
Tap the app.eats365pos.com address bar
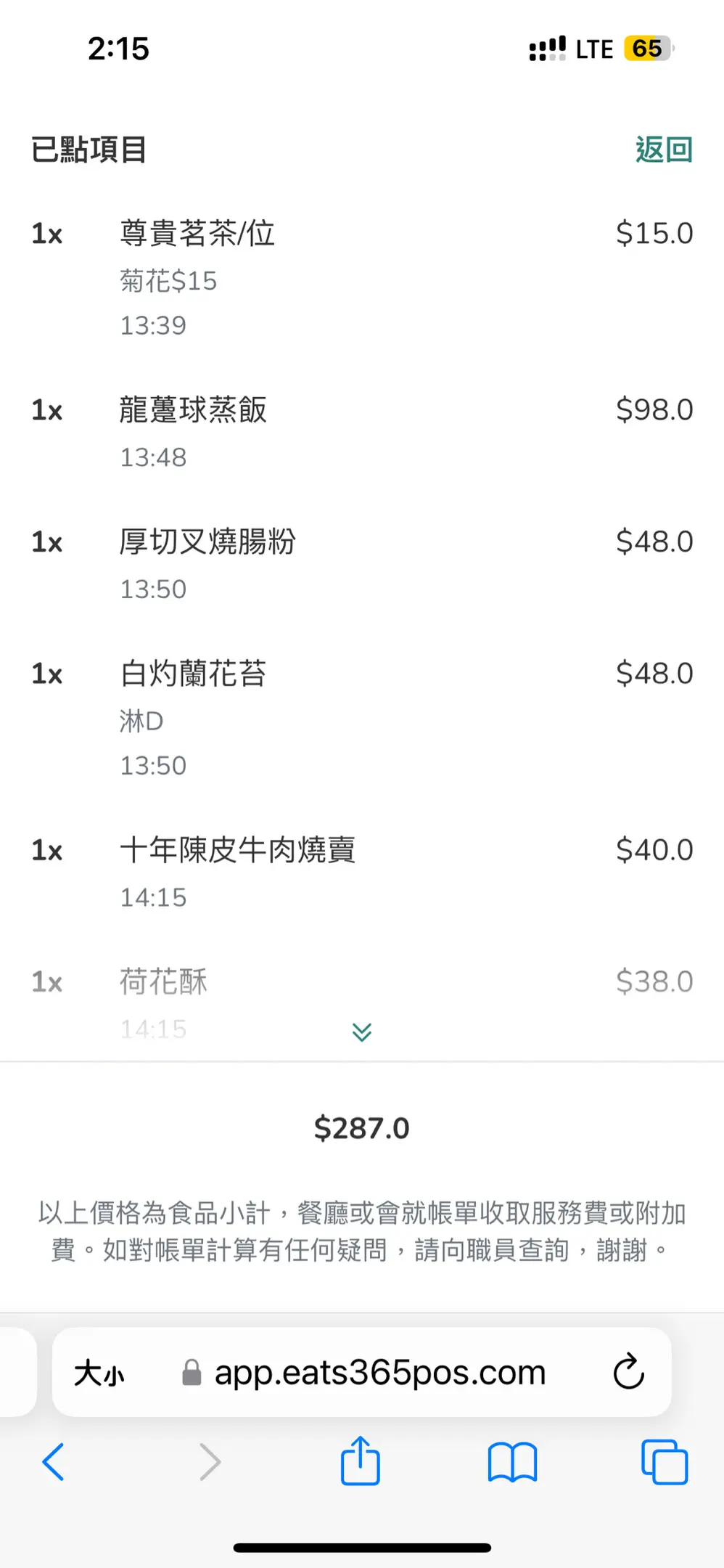(379, 1373)
